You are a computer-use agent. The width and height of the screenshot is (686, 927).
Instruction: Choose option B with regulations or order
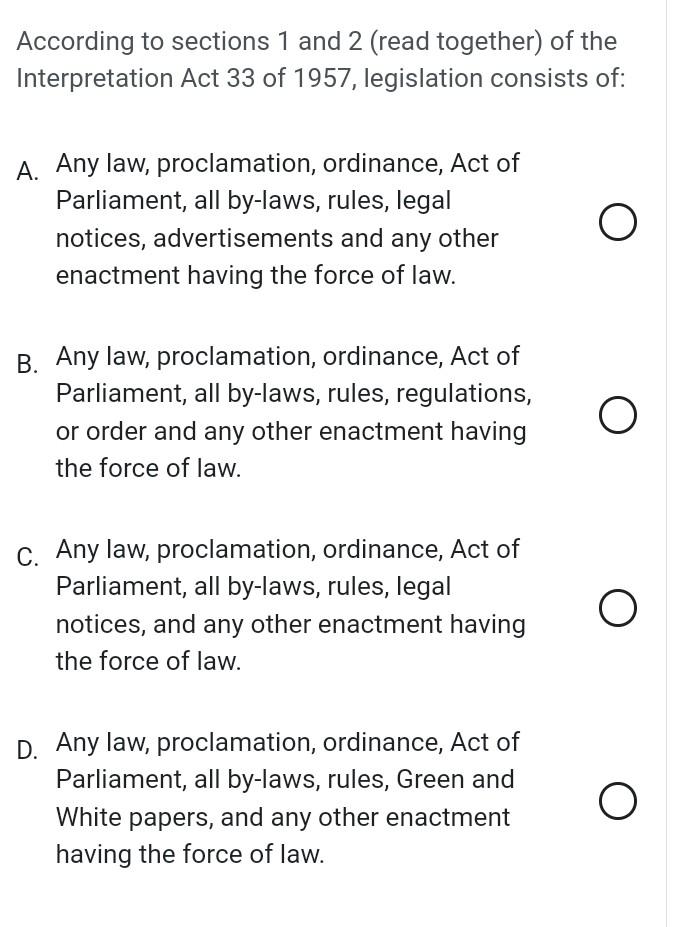click(x=618, y=415)
